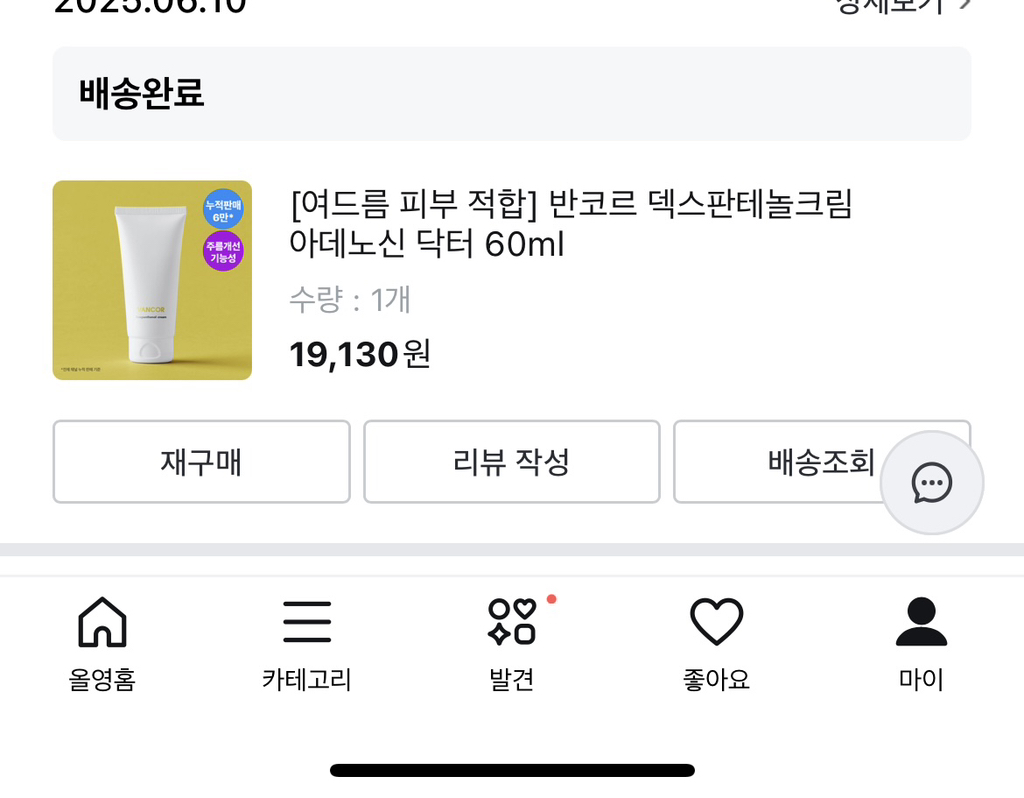This screenshot has width=1024, height=798.
Task: Open the floating chat bubble icon
Action: (x=932, y=483)
